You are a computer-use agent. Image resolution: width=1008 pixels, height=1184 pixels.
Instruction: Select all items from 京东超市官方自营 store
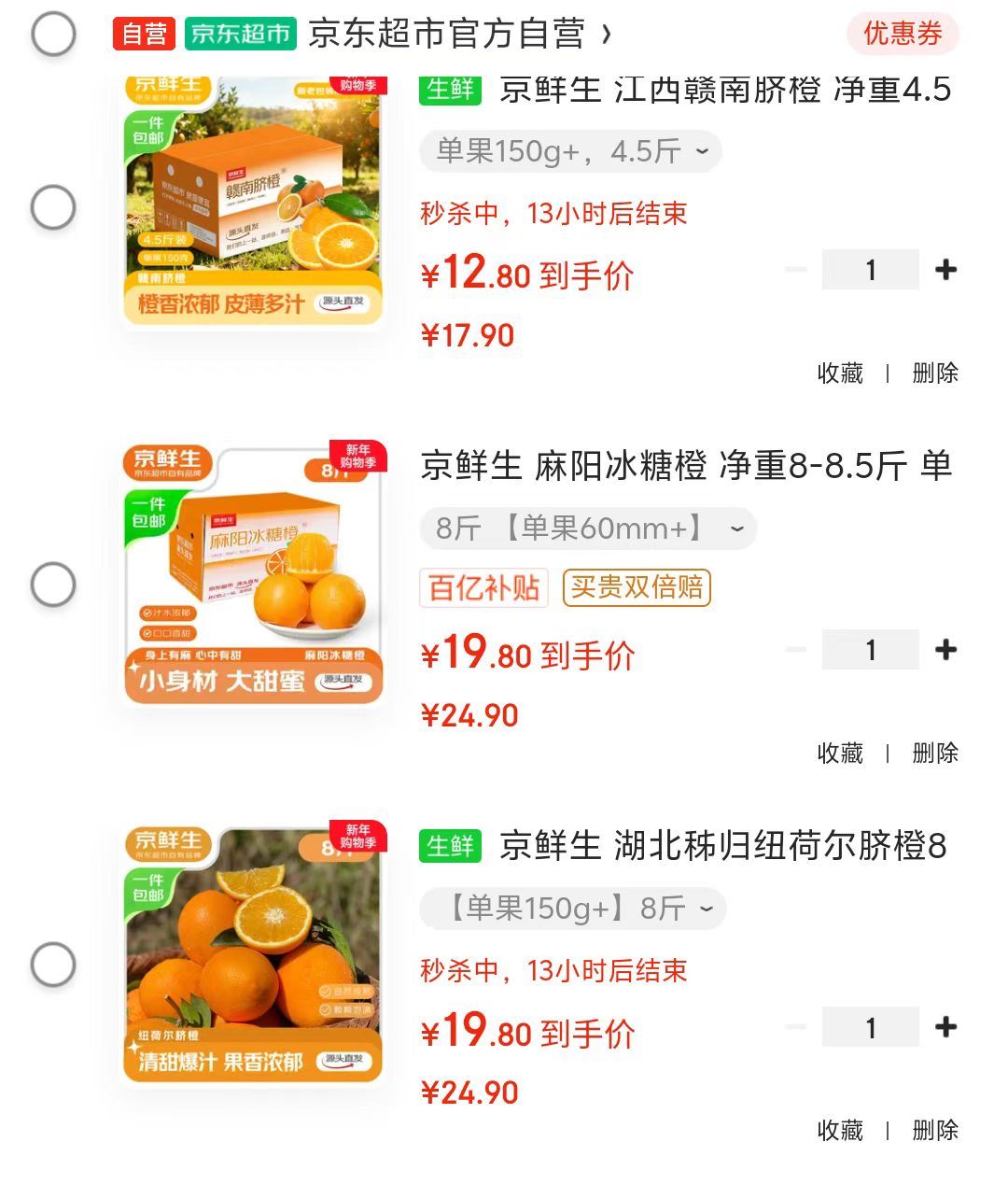click(53, 35)
